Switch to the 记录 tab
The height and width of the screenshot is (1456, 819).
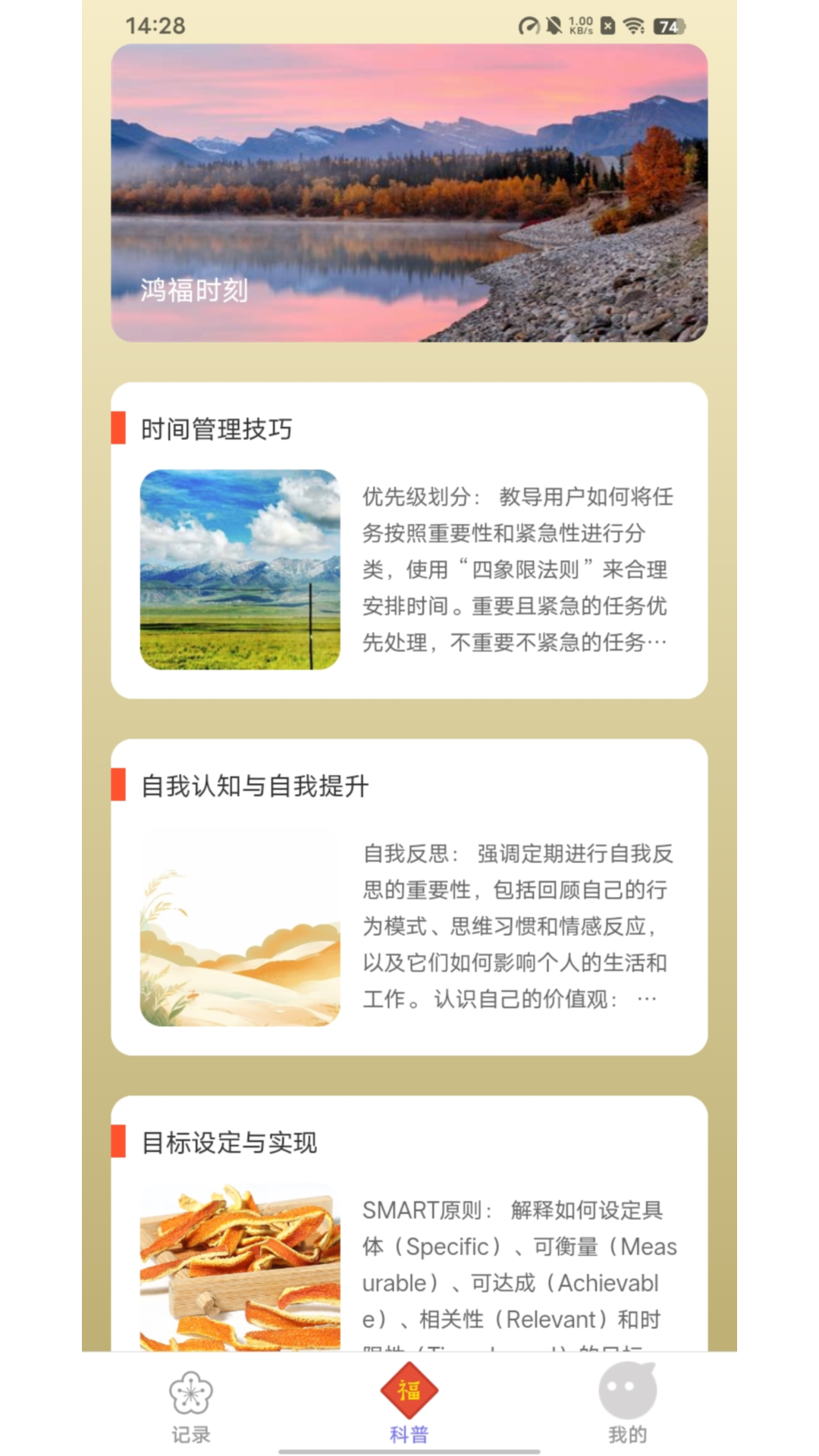point(190,1407)
